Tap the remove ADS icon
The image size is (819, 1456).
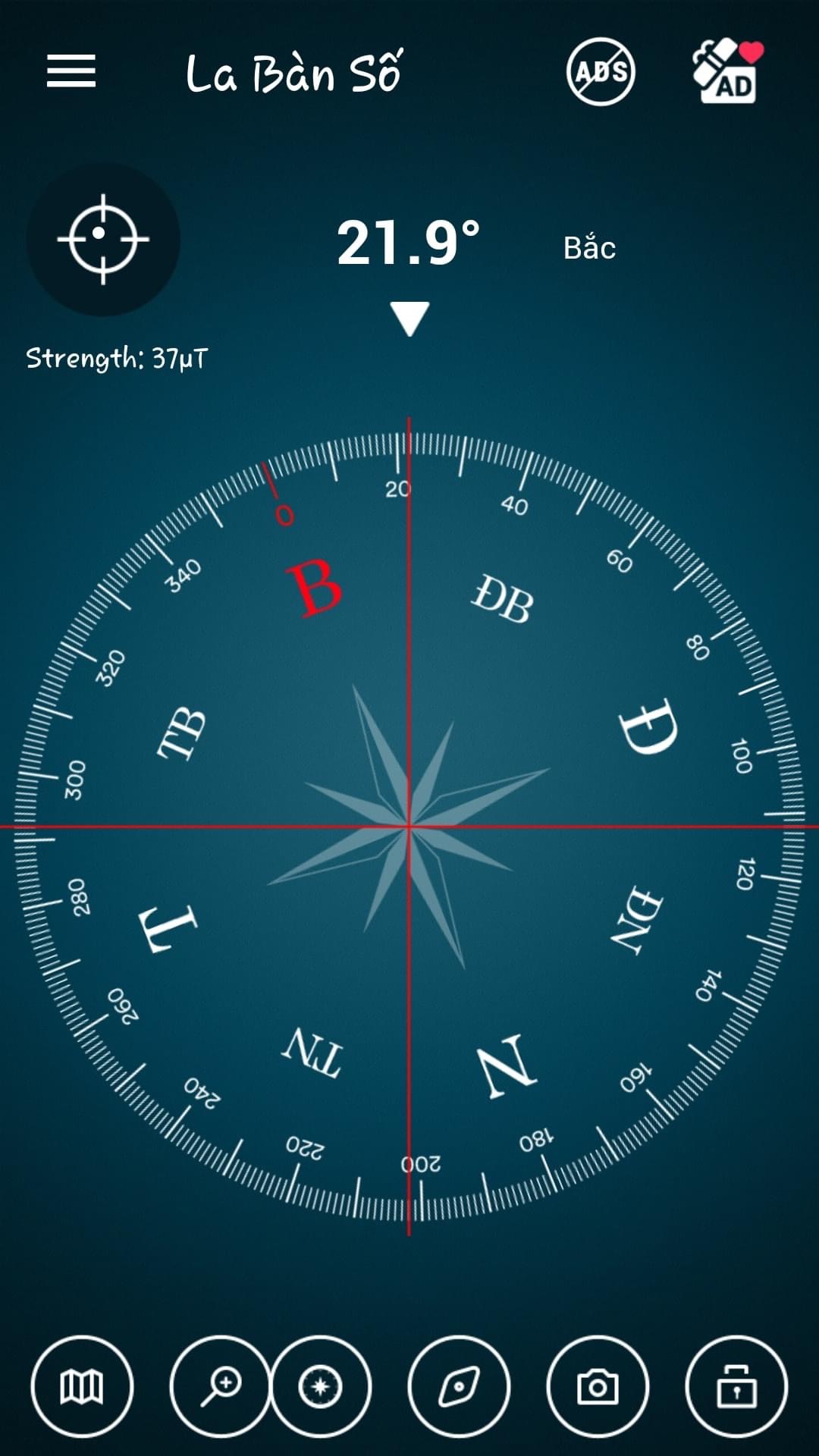(601, 72)
